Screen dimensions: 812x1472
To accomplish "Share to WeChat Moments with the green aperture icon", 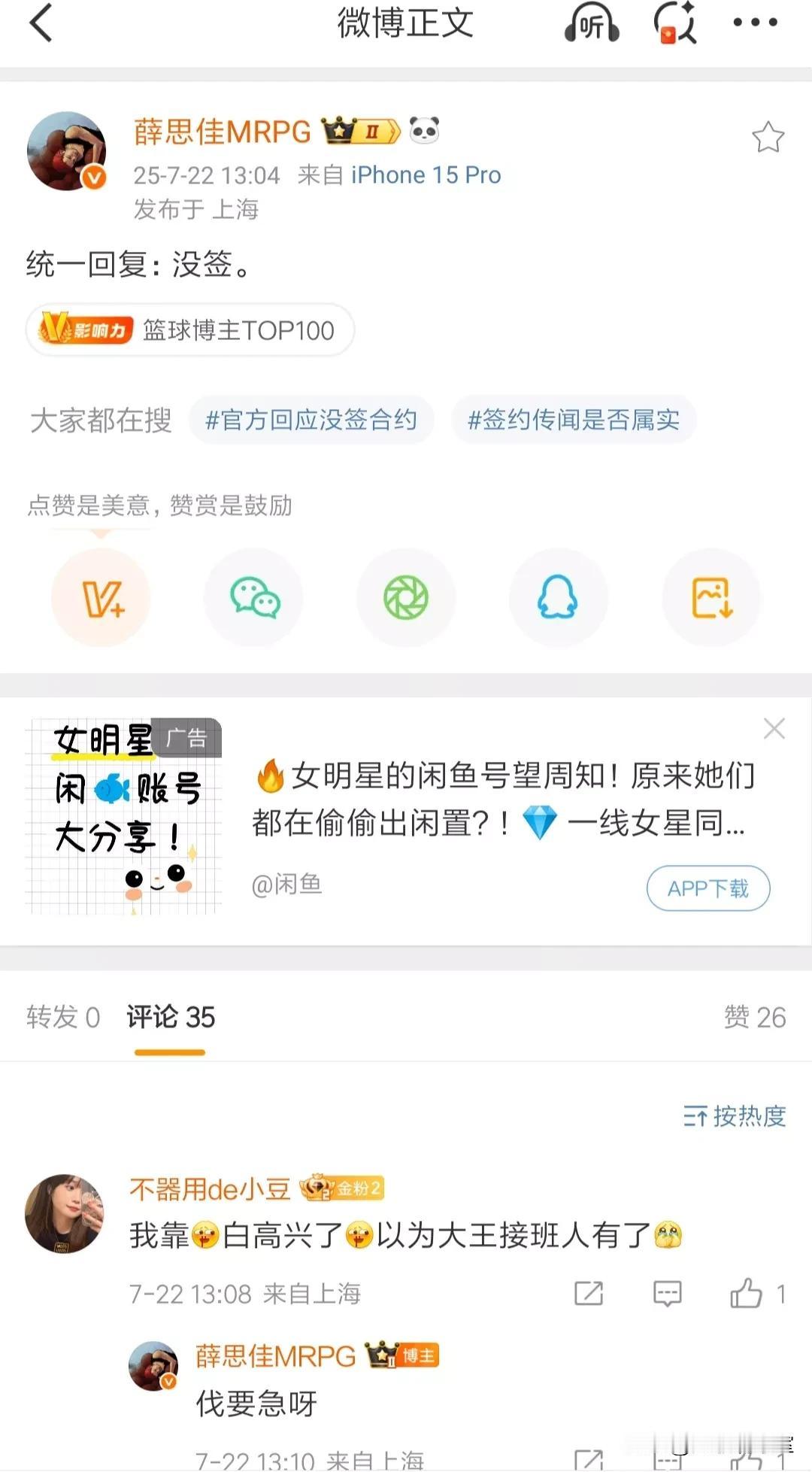I will 406,597.
